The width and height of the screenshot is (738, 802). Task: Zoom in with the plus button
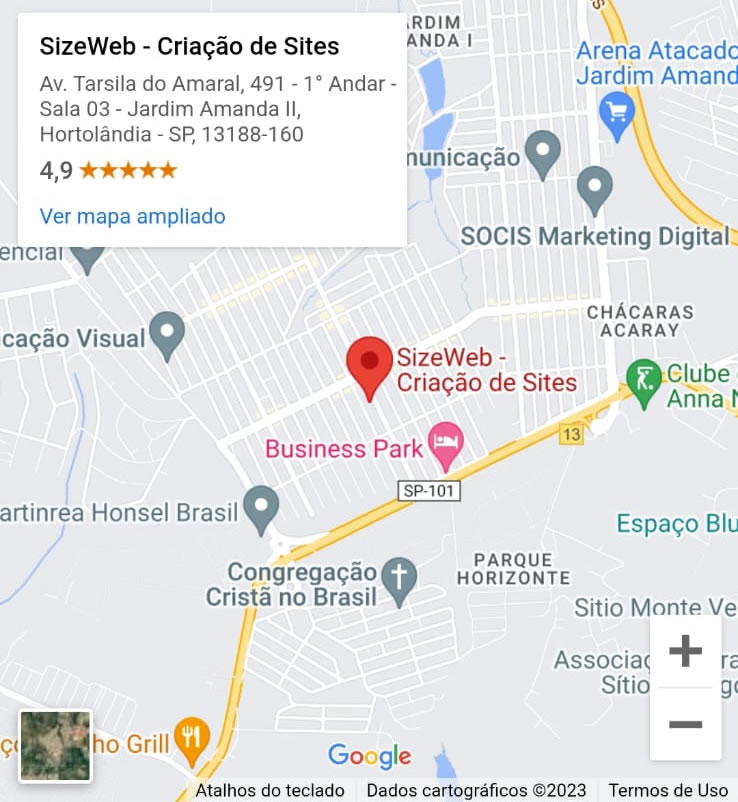coord(685,652)
